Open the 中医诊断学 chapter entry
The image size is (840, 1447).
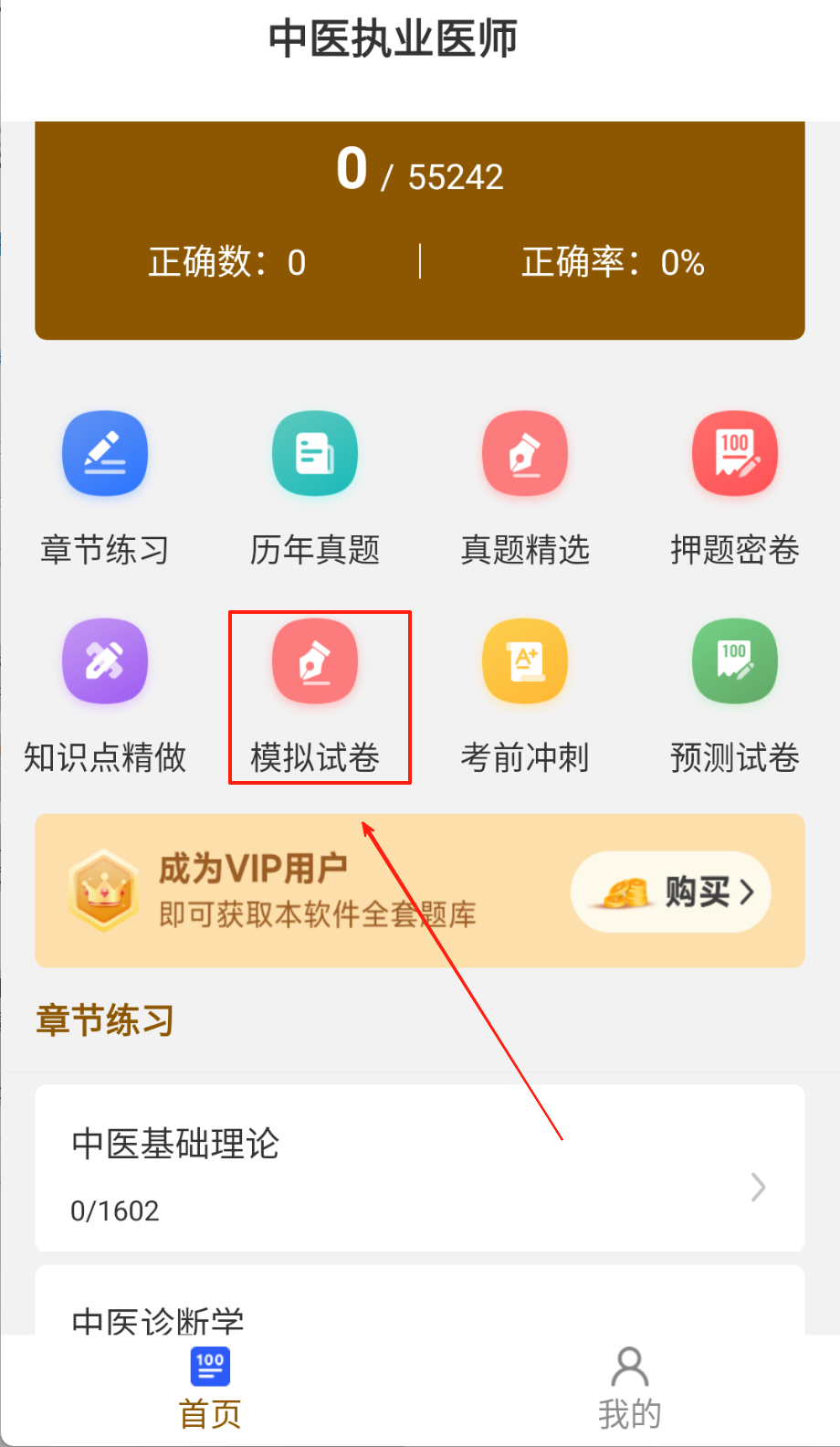(x=157, y=1318)
